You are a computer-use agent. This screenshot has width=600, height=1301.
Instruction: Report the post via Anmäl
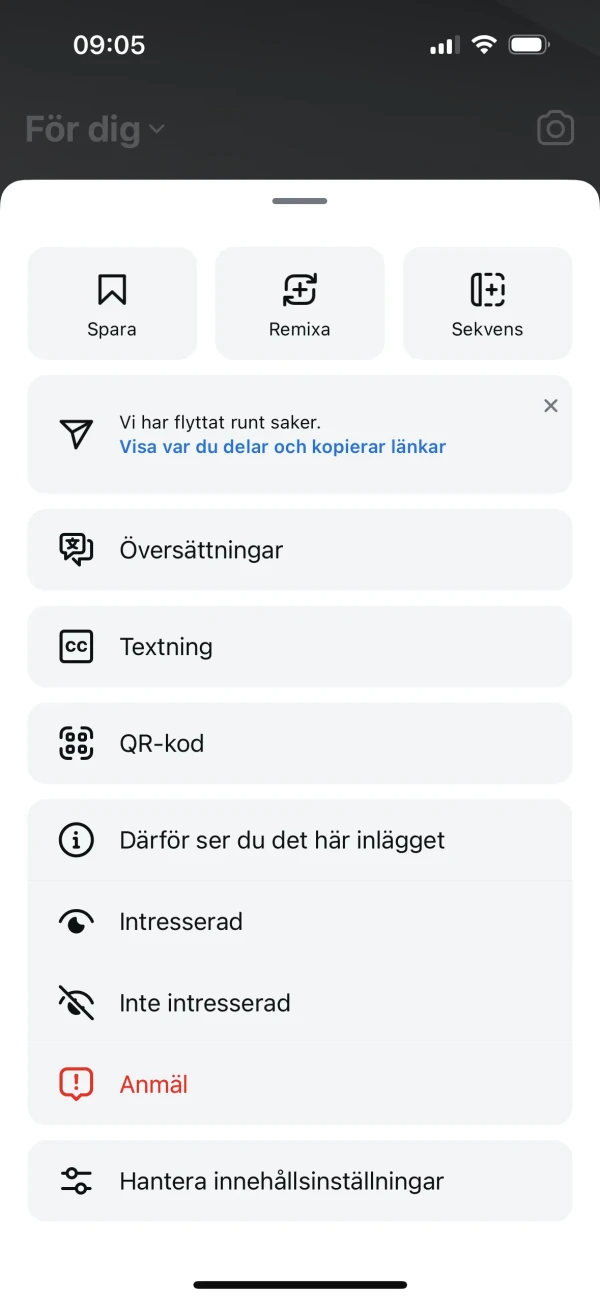[x=300, y=1084]
